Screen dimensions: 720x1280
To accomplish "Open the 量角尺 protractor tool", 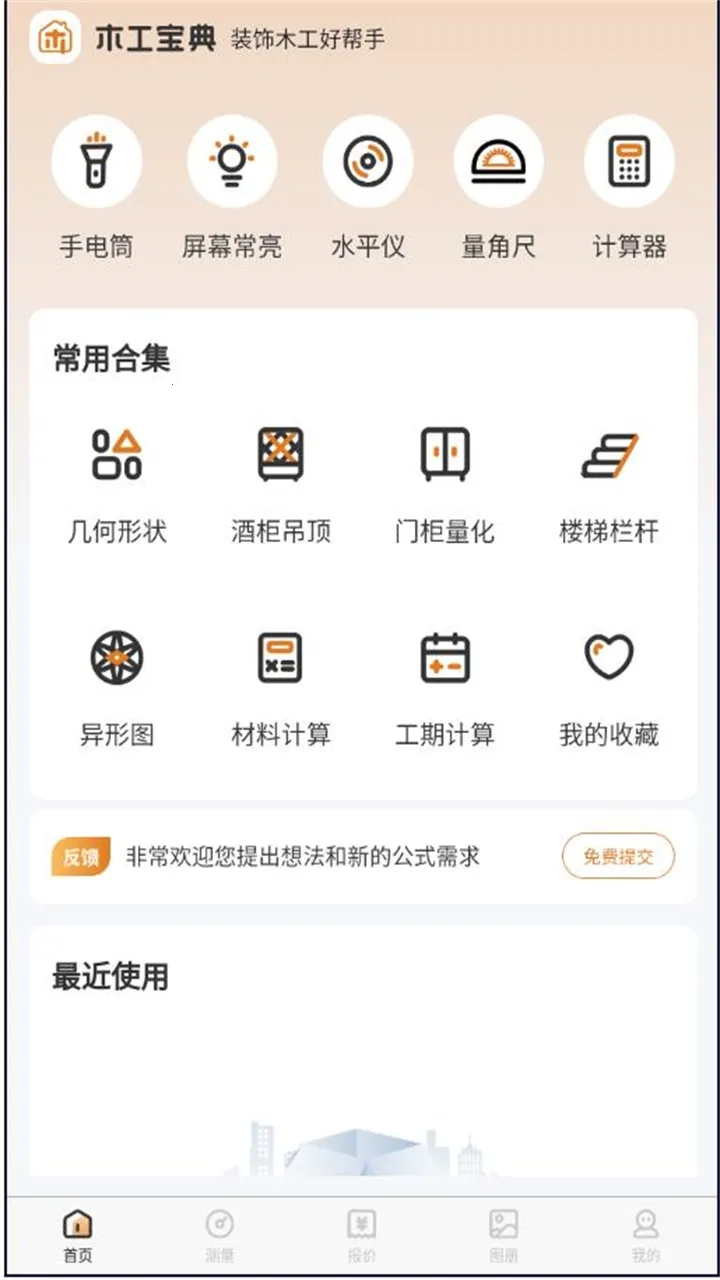I will (498, 162).
